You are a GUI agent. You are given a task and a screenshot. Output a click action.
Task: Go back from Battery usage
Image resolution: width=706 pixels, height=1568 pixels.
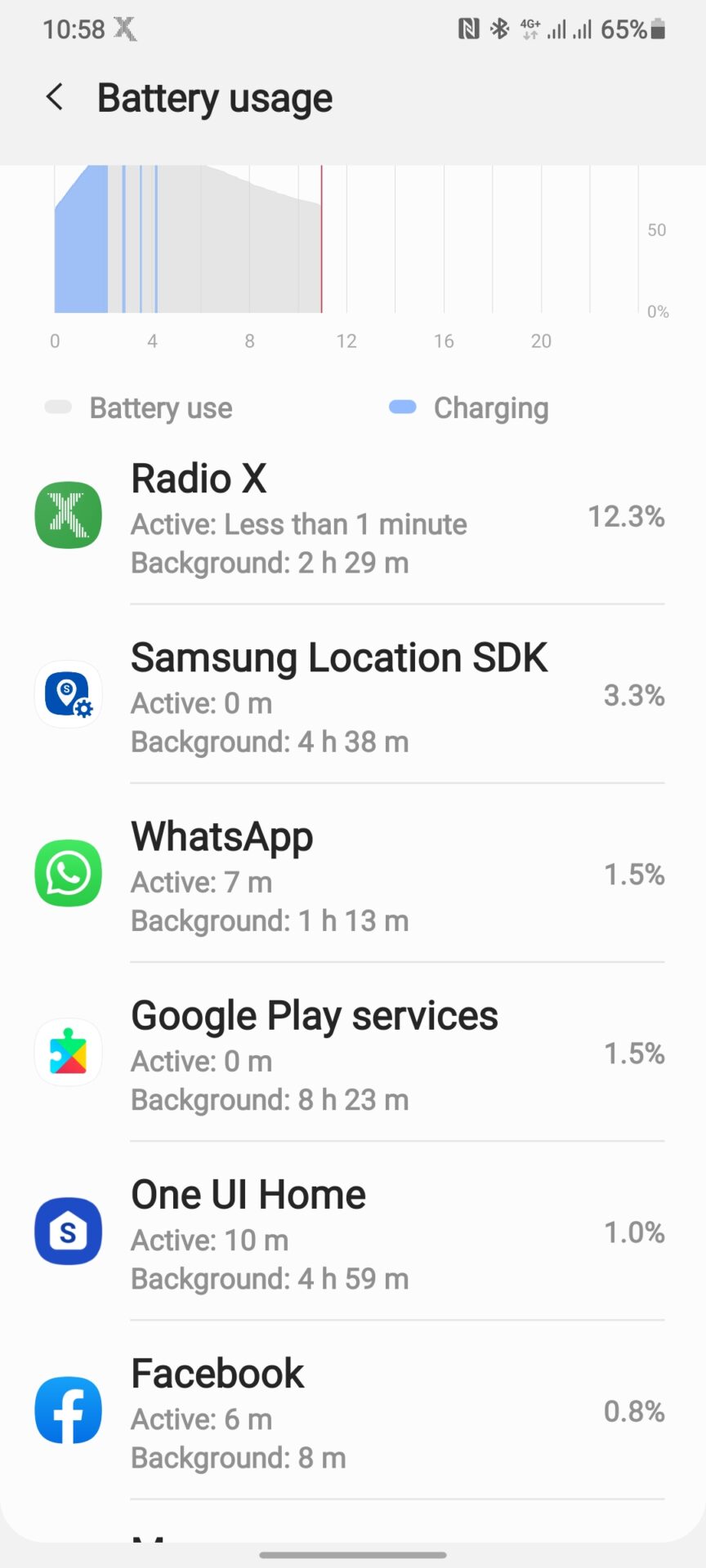point(54,97)
